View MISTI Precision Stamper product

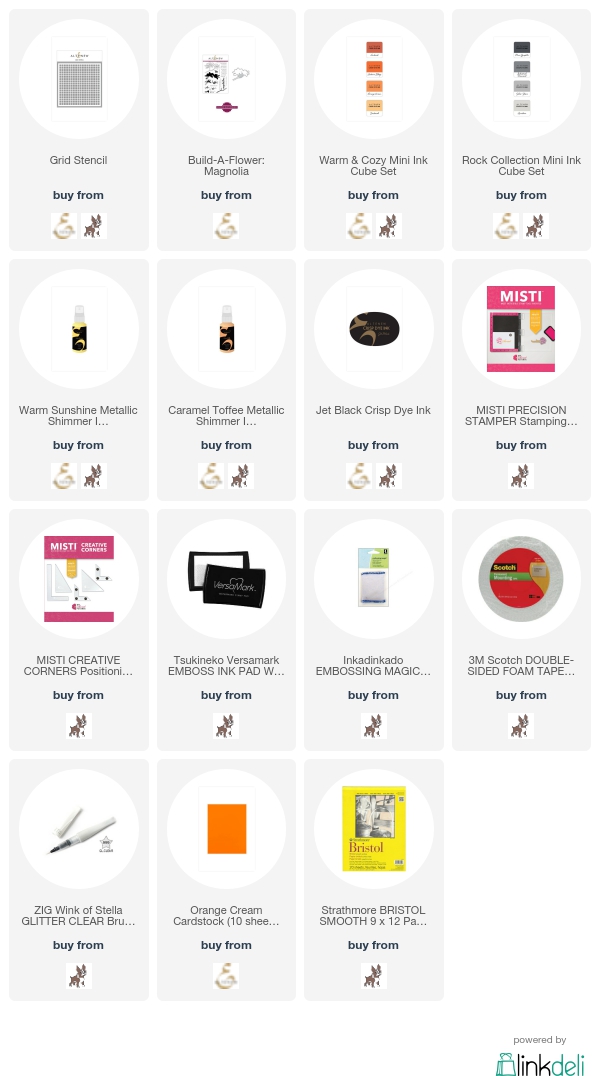[521, 330]
